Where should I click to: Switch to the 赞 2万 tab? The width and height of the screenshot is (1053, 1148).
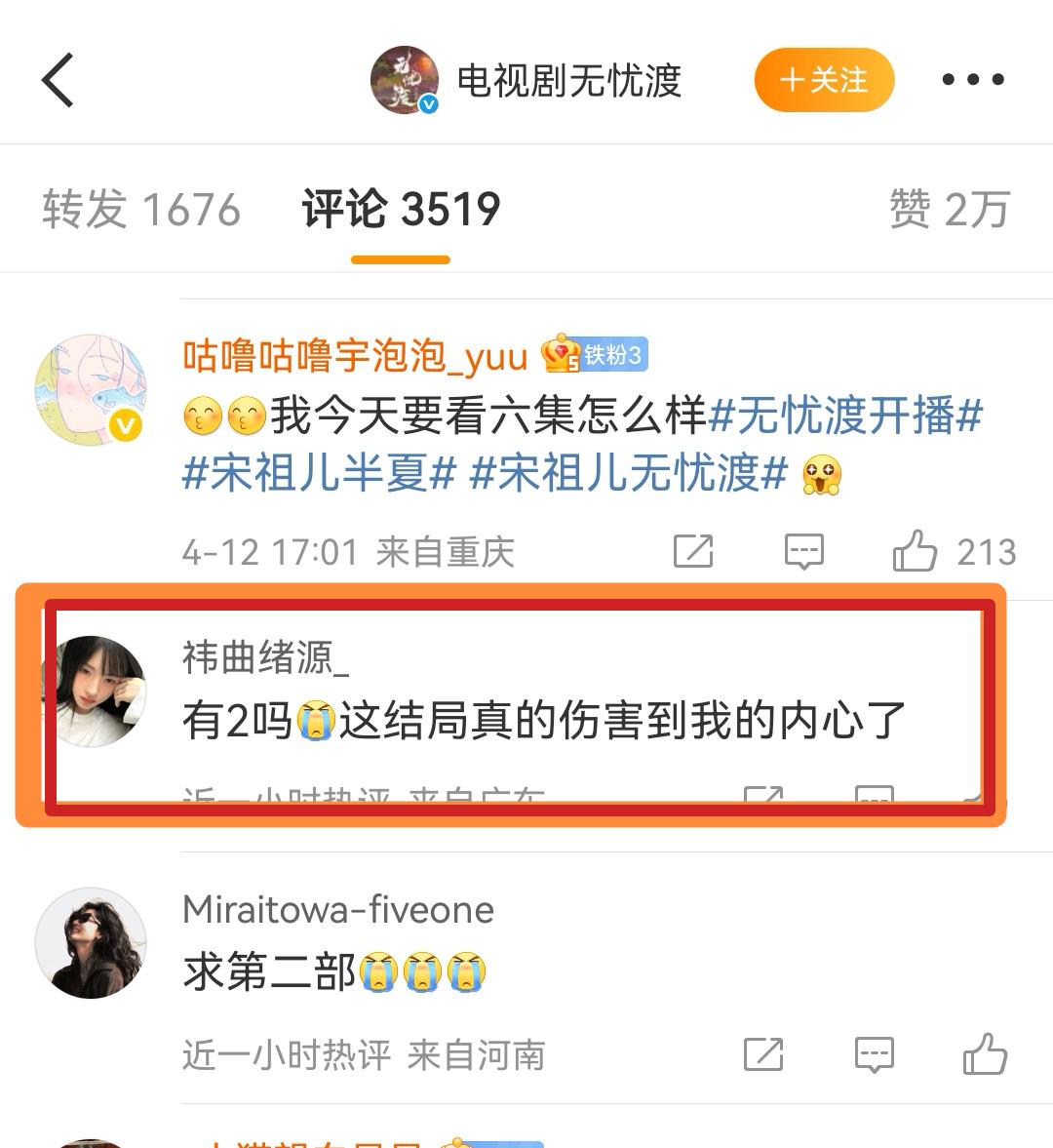[949, 210]
